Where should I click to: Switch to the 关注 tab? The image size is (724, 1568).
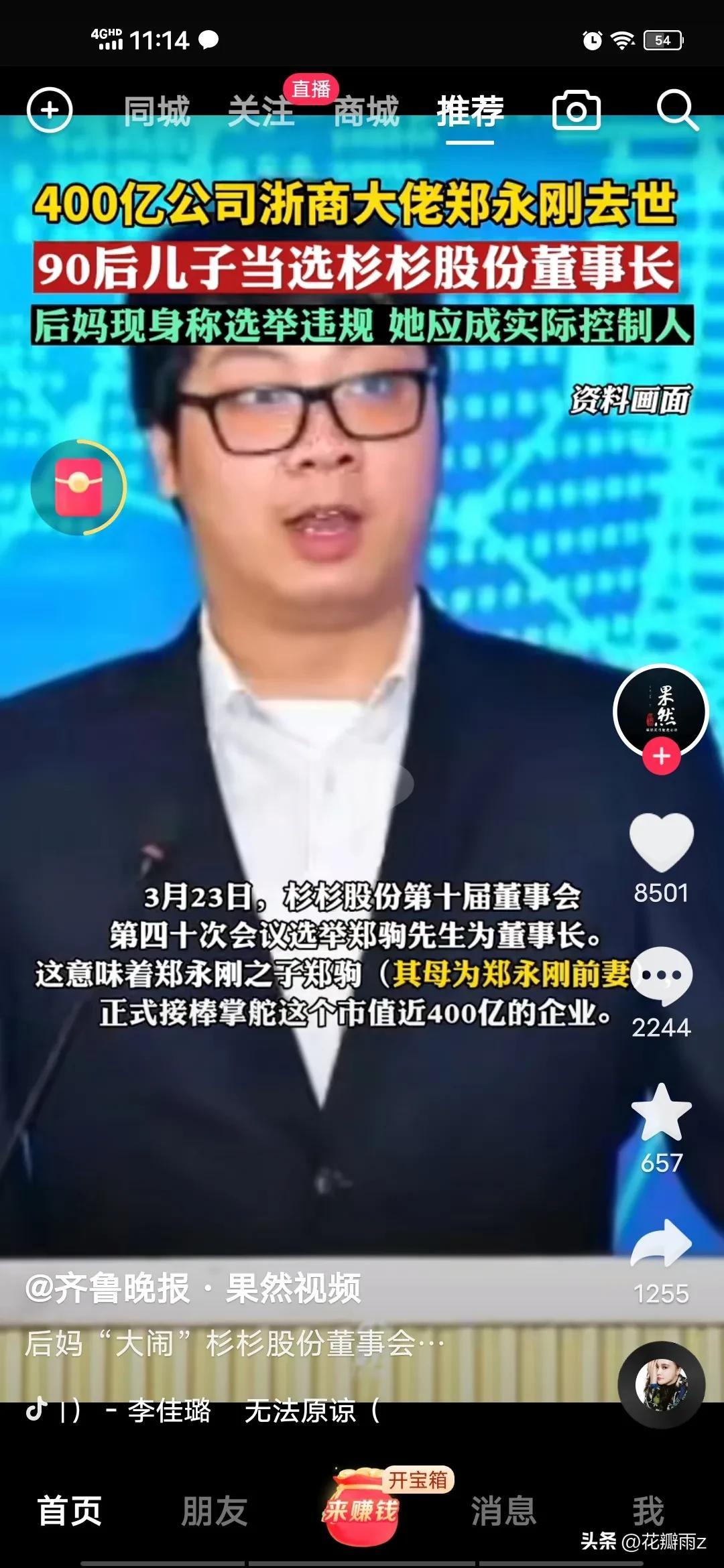pyautogui.click(x=261, y=111)
